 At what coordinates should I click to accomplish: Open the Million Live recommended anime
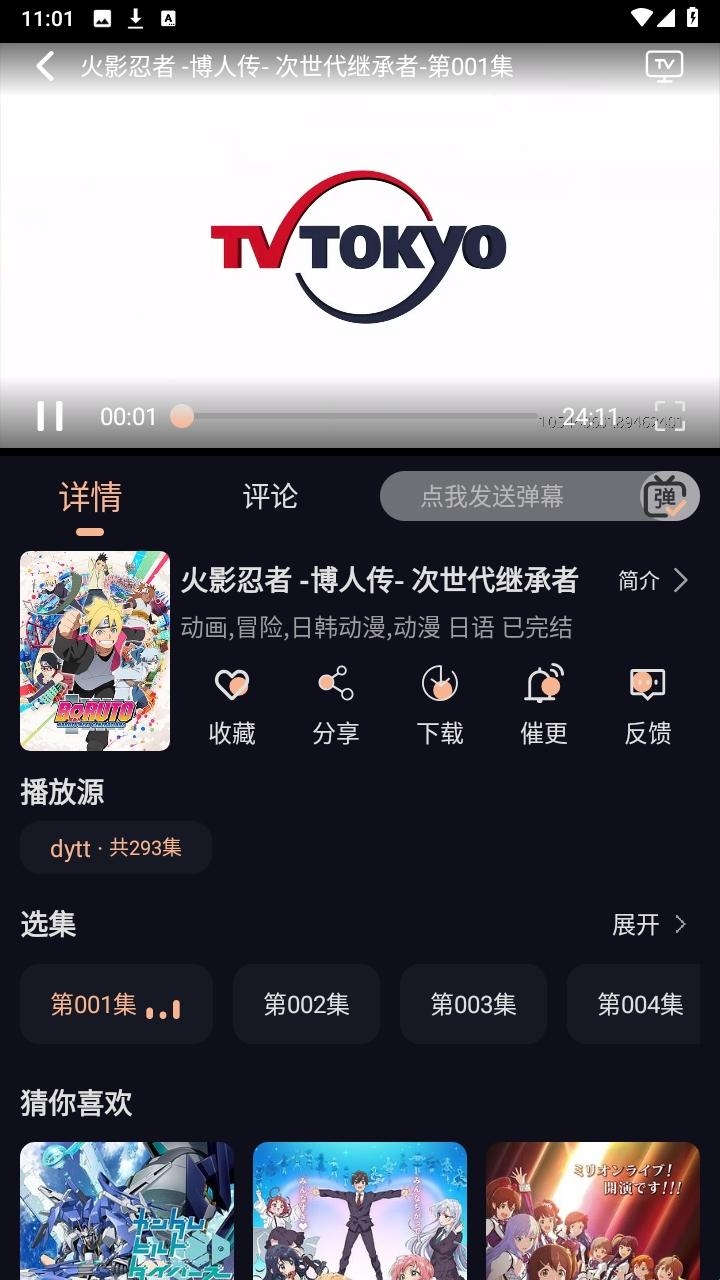592,1210
